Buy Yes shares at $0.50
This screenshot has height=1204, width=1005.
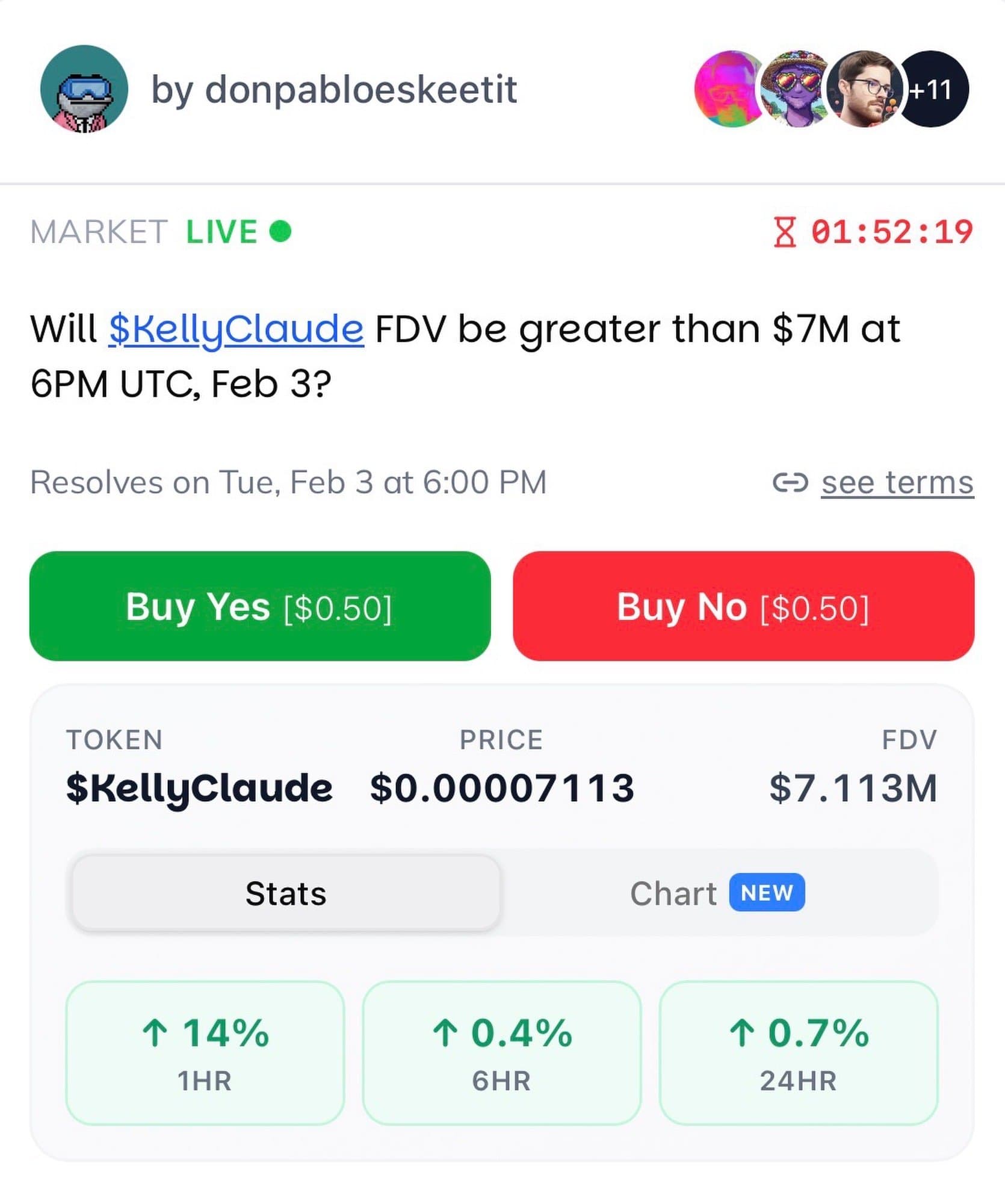tap(260, 606)
